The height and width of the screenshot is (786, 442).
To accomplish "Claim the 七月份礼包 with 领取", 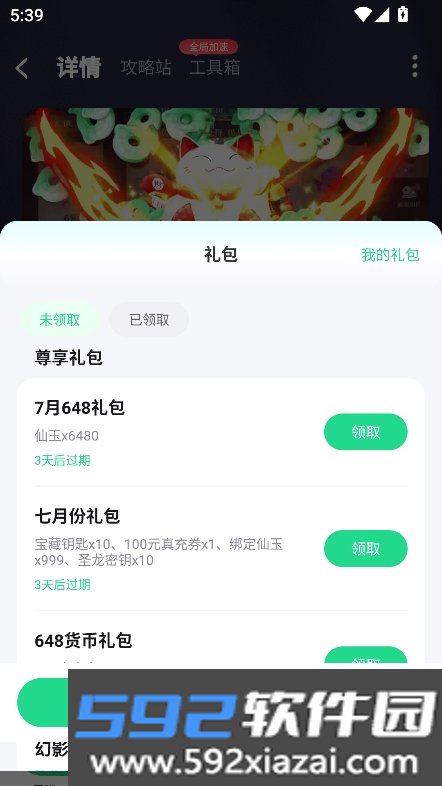I will 366,548.
